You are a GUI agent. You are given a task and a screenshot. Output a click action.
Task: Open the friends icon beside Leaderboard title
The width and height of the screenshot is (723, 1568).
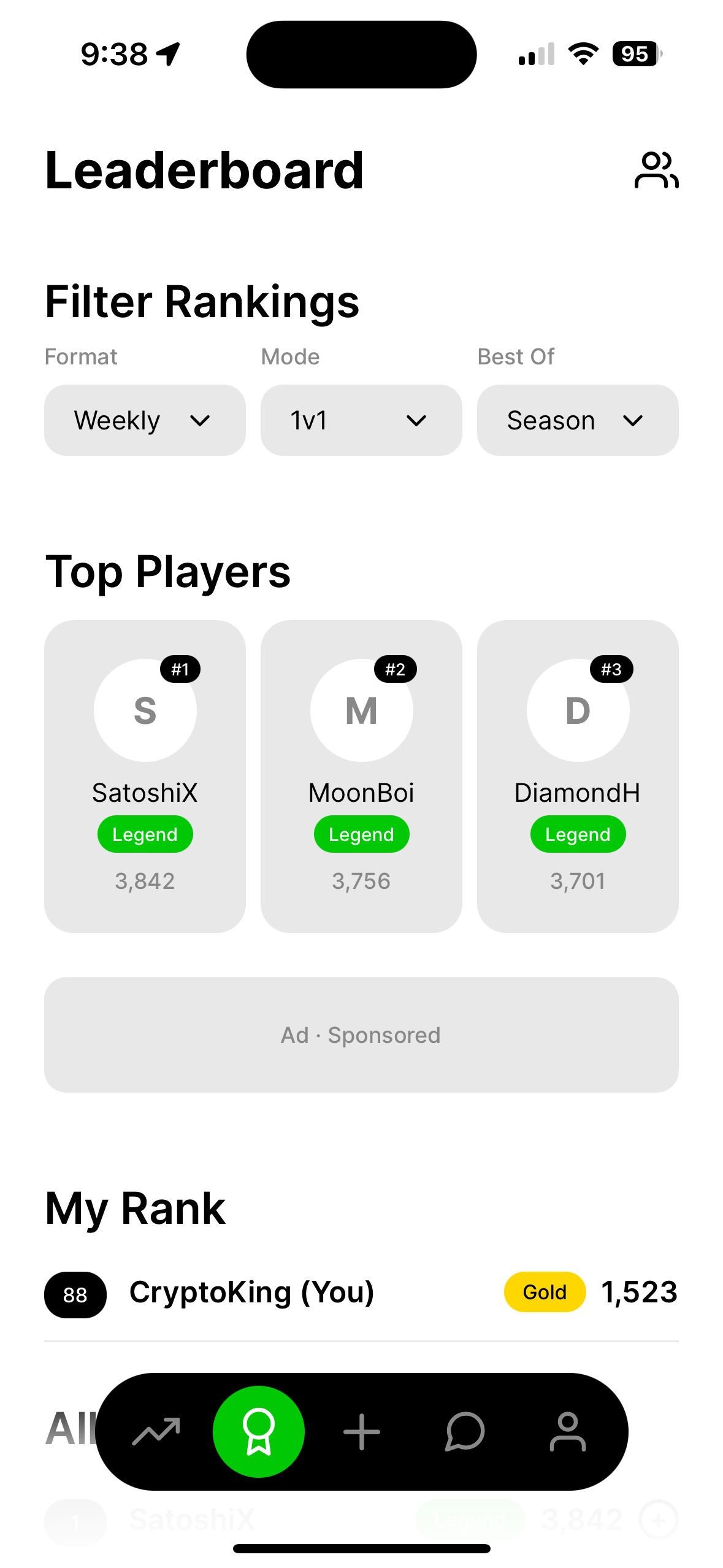[657, 170]
